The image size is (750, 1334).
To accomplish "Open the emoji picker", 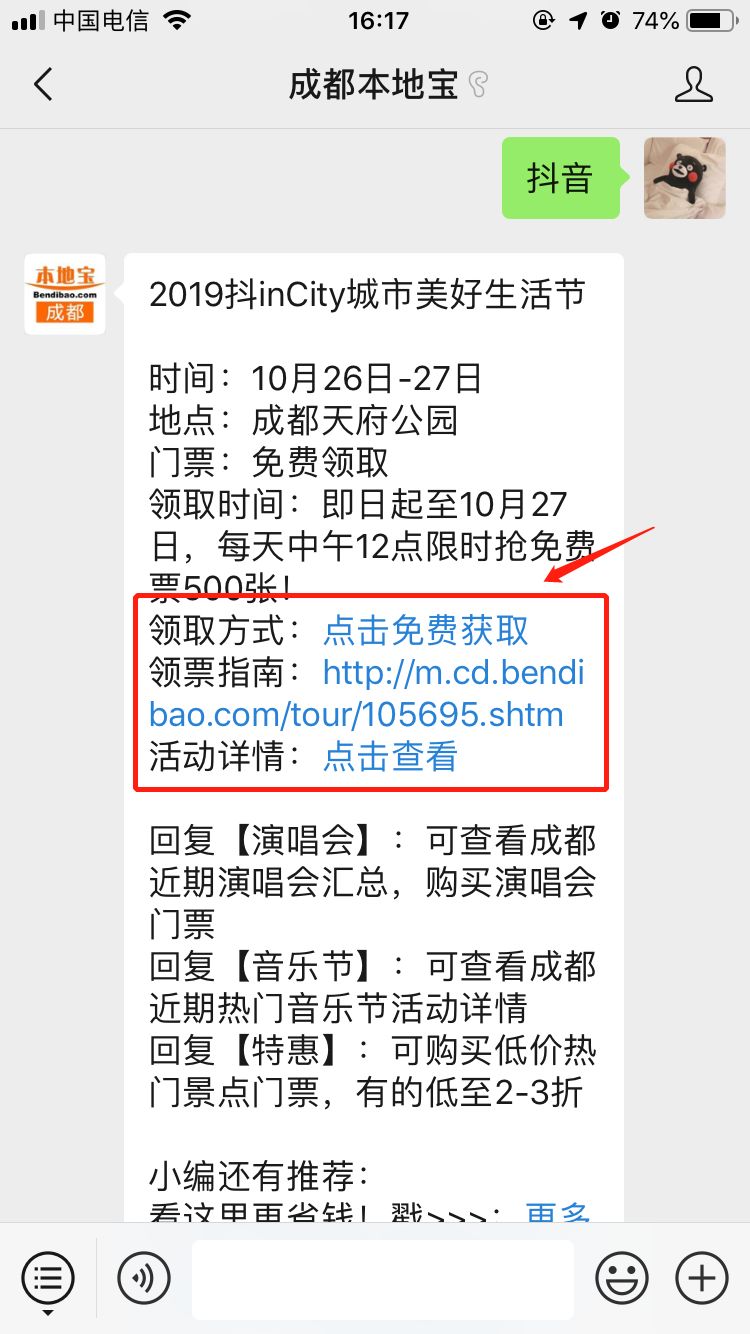I will point(622,1277).
